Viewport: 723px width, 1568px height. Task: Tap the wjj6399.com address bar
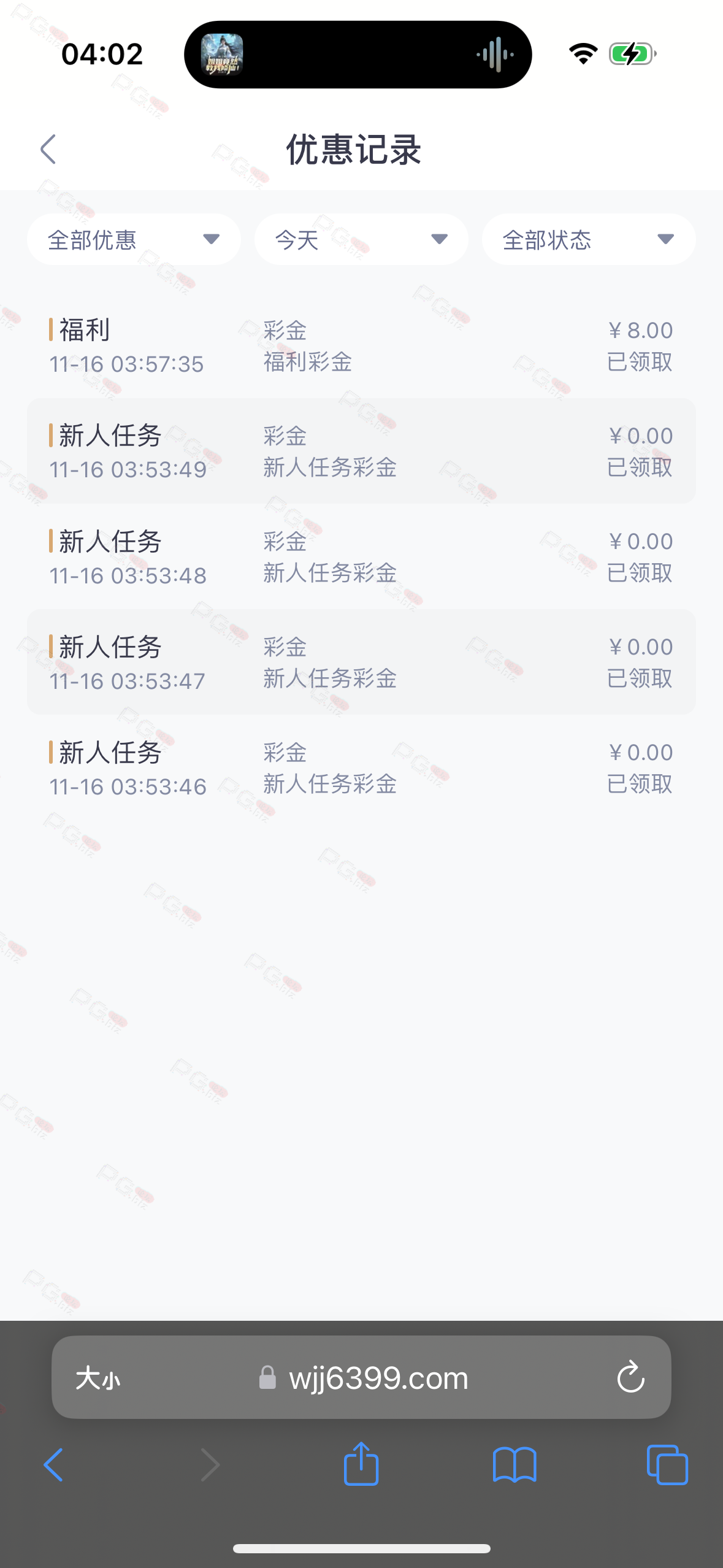click(x=378, y=1378)
